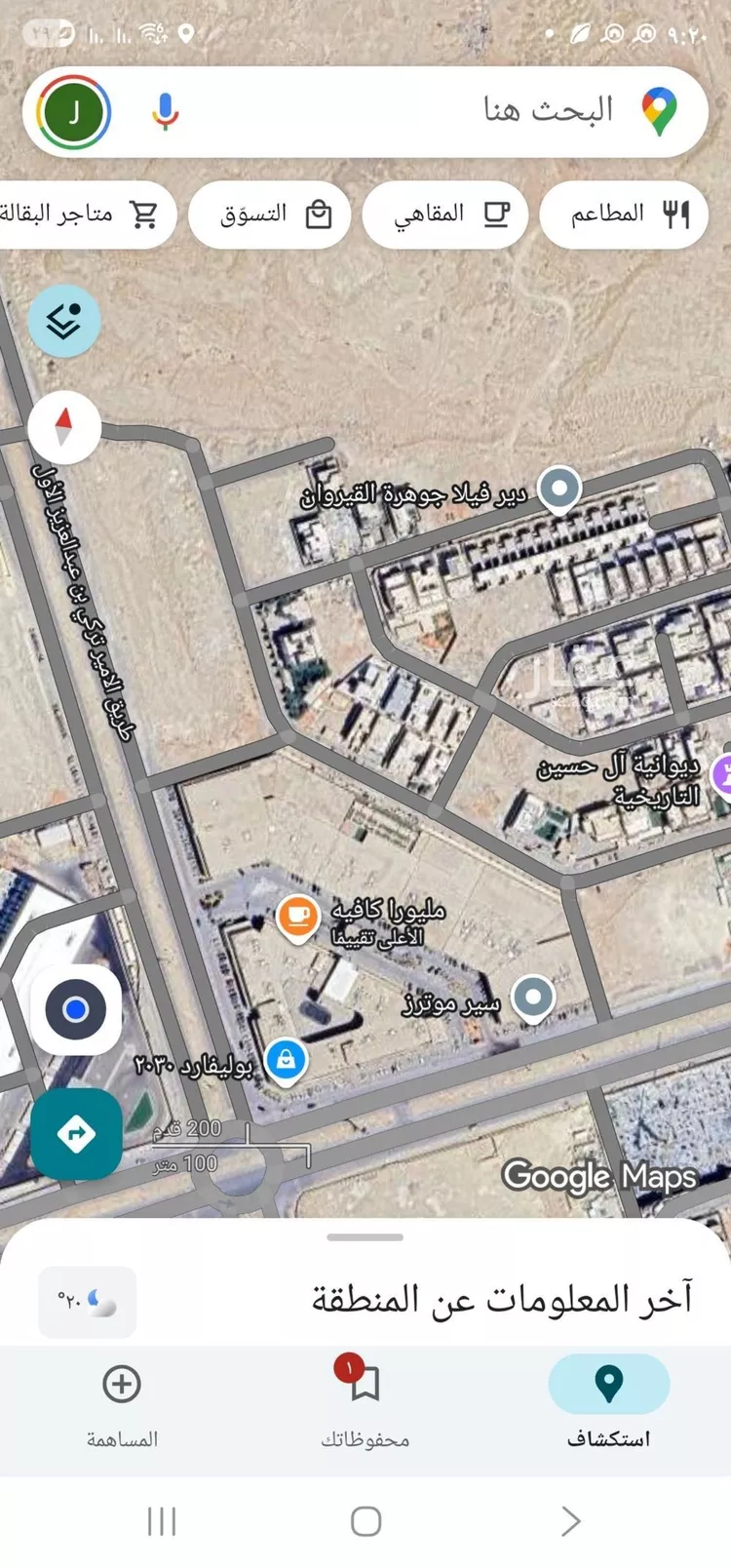Select the map layers icon

coord(63,320)
